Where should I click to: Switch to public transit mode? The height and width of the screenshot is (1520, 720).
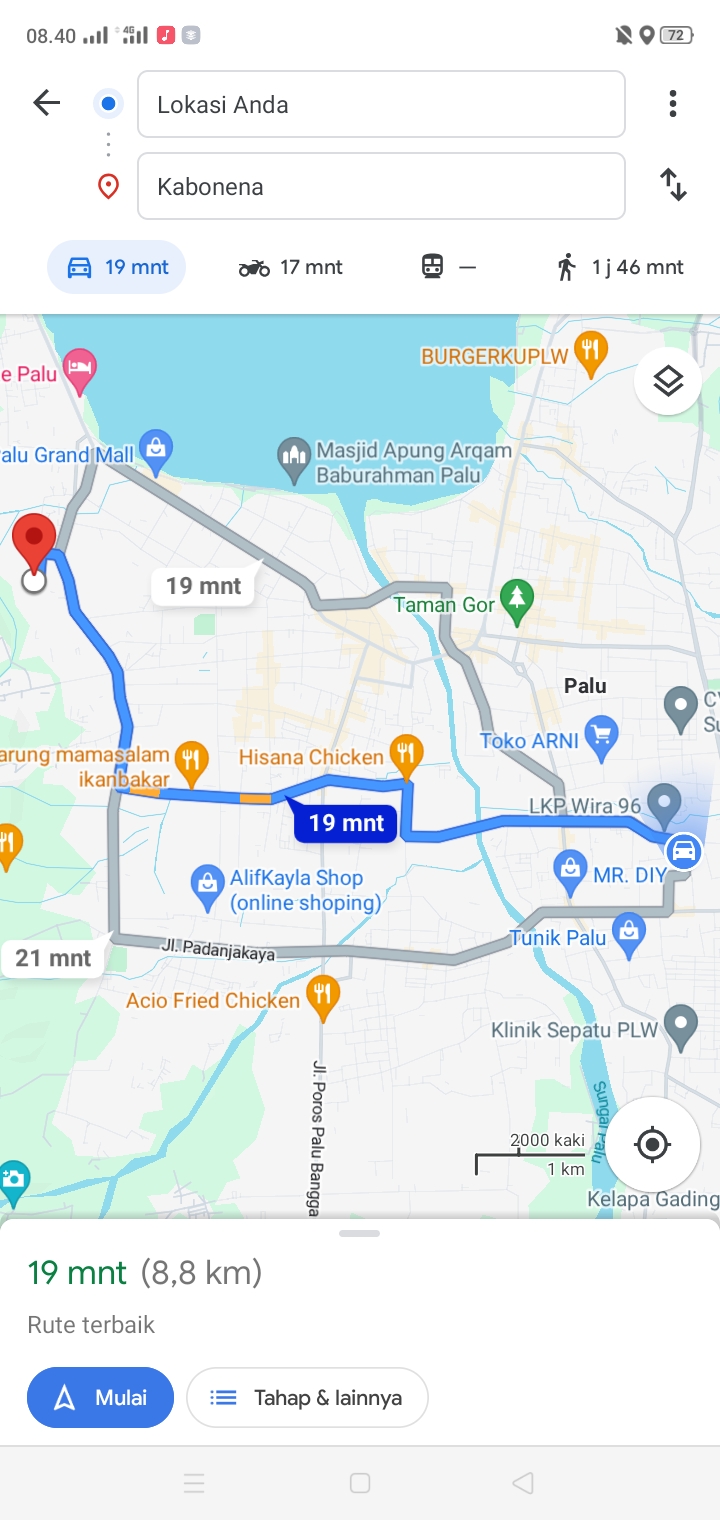click(448, 267)
